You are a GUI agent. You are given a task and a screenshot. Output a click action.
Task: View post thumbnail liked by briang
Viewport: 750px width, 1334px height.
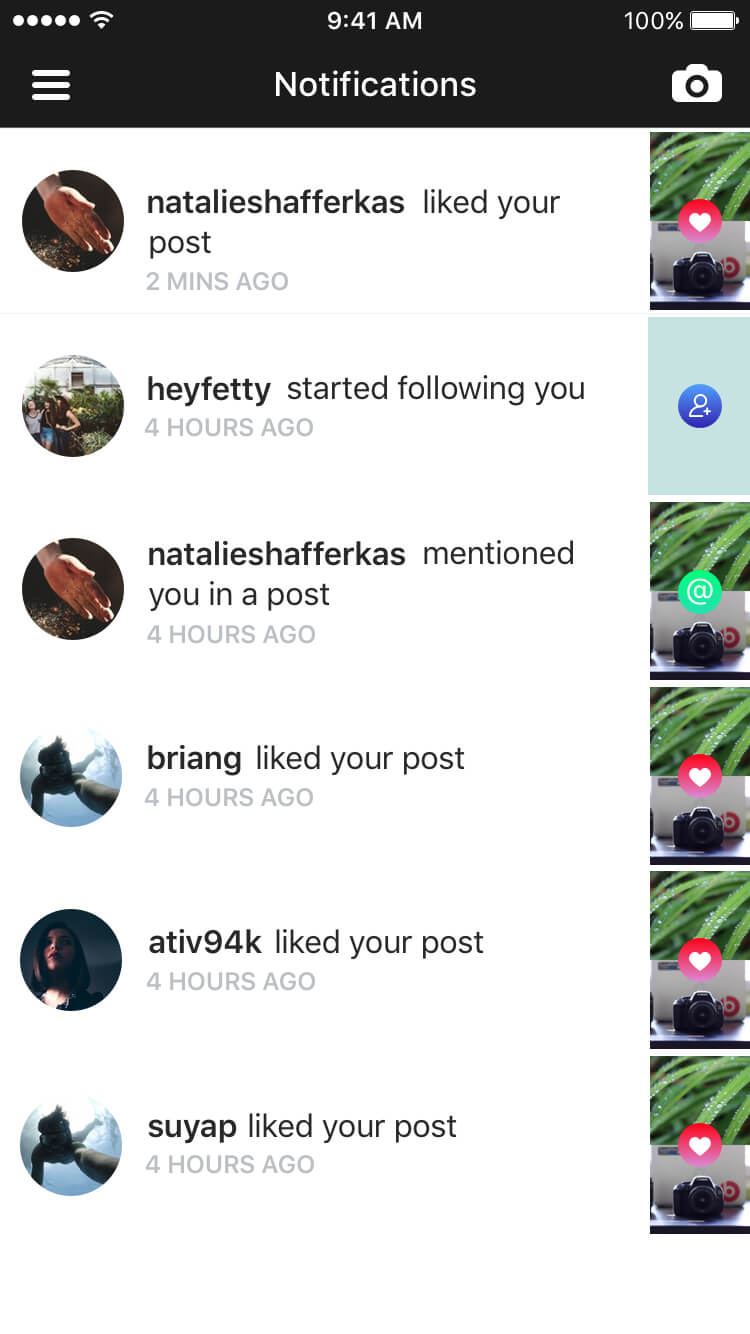[x=700, y=776]
